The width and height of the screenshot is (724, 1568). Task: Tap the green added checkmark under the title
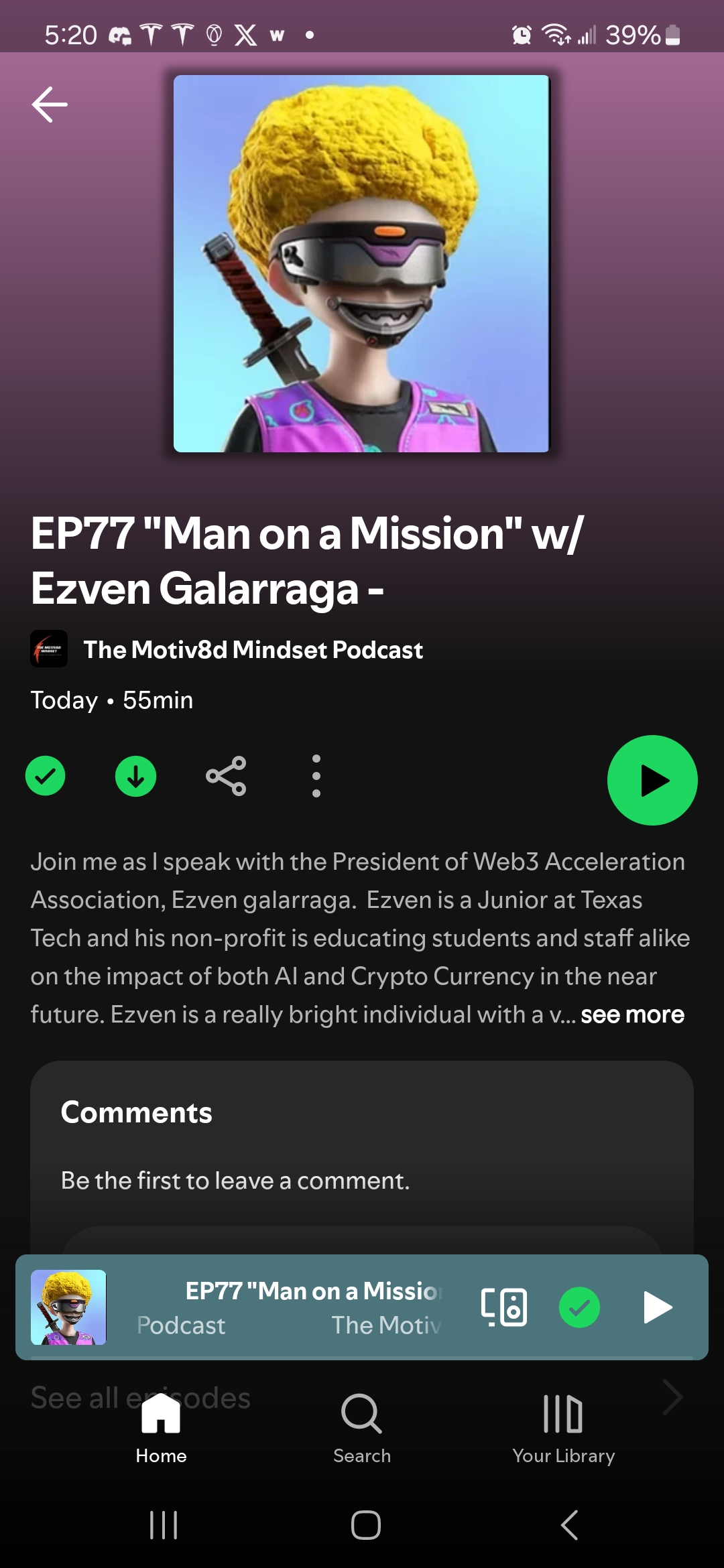(46, 776)
